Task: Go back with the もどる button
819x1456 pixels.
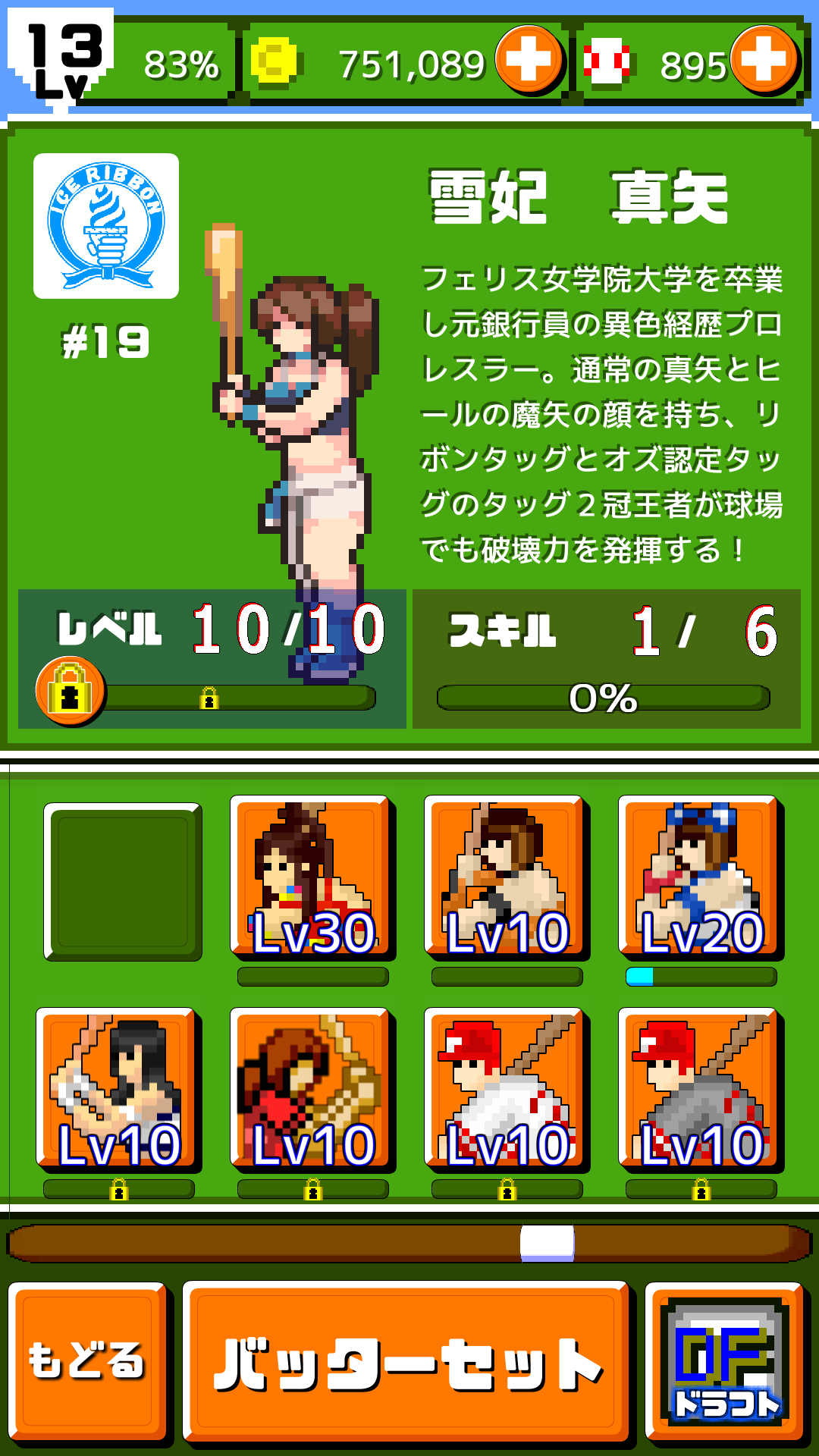Action: click(87, 1361)
